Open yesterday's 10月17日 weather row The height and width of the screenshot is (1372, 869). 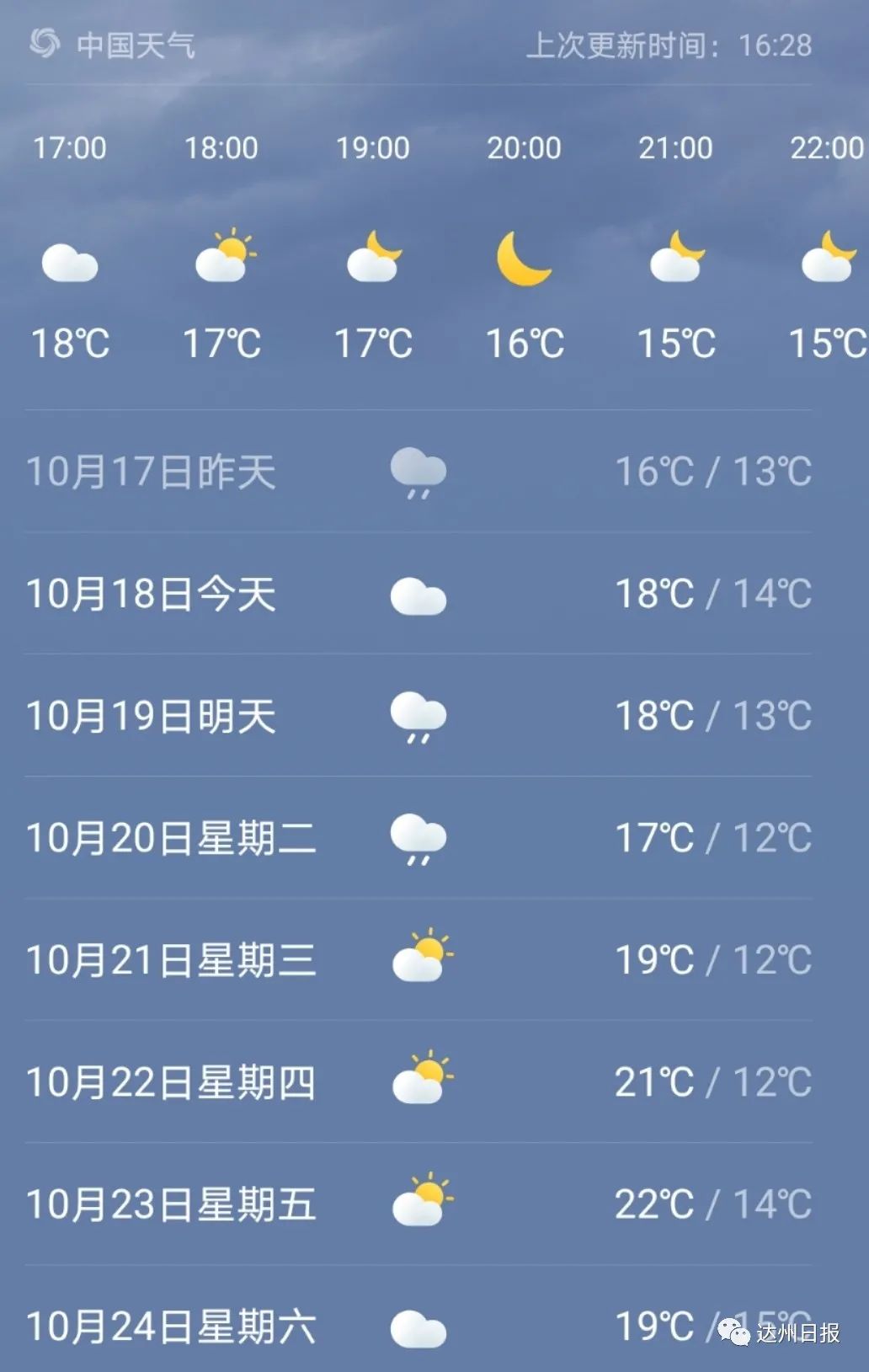(x=417, y=472)
